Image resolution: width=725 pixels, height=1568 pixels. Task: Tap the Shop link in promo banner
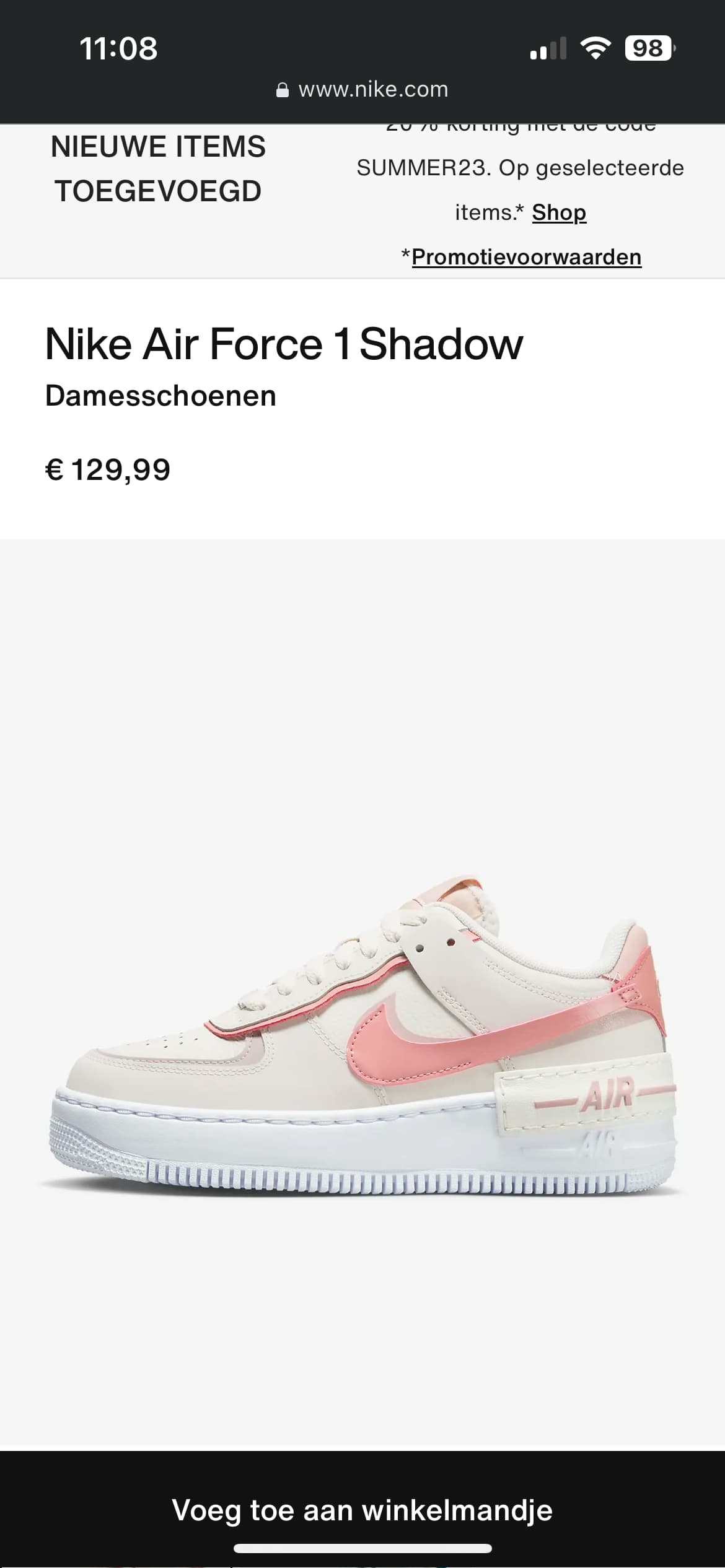coord(559,212)
